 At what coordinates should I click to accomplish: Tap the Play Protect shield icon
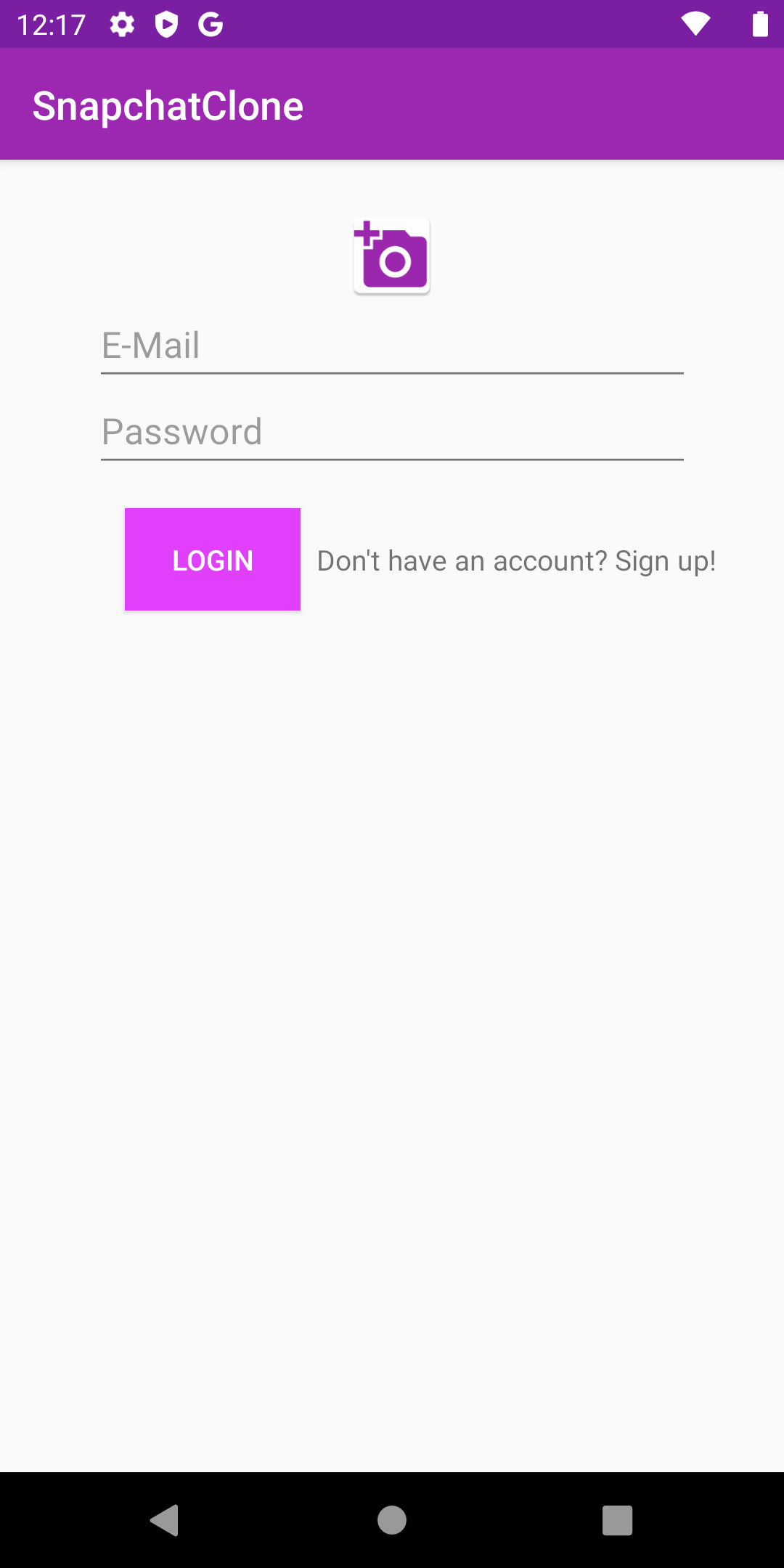point(166,24)
